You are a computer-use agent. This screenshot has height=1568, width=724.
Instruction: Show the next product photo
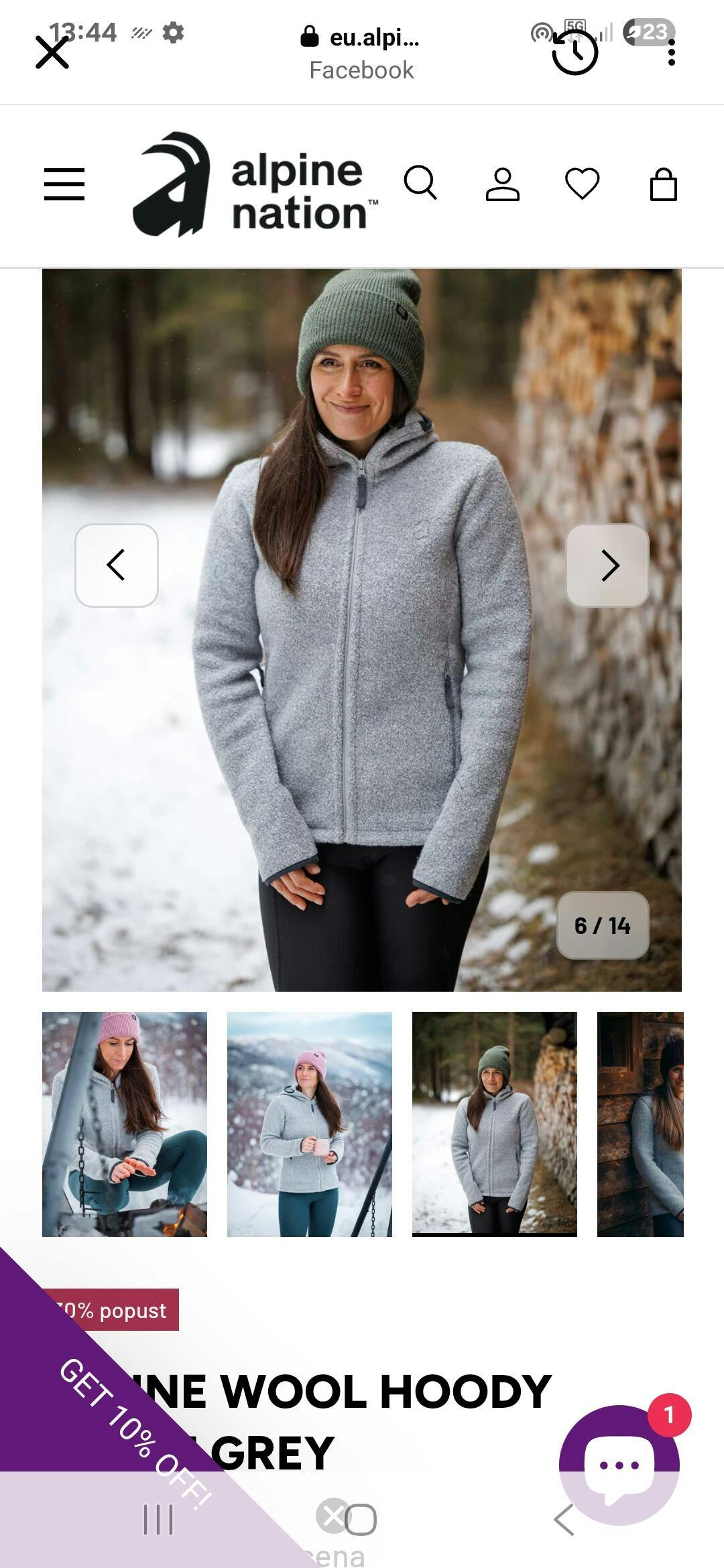[x=607, y=566]
